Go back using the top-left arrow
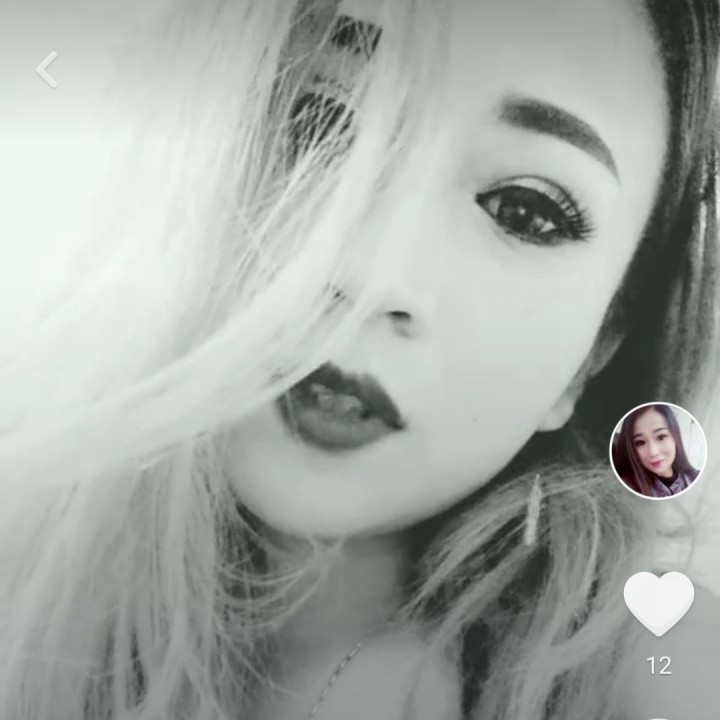This screenshot has width=720, height=720. (x=46, y=70)
